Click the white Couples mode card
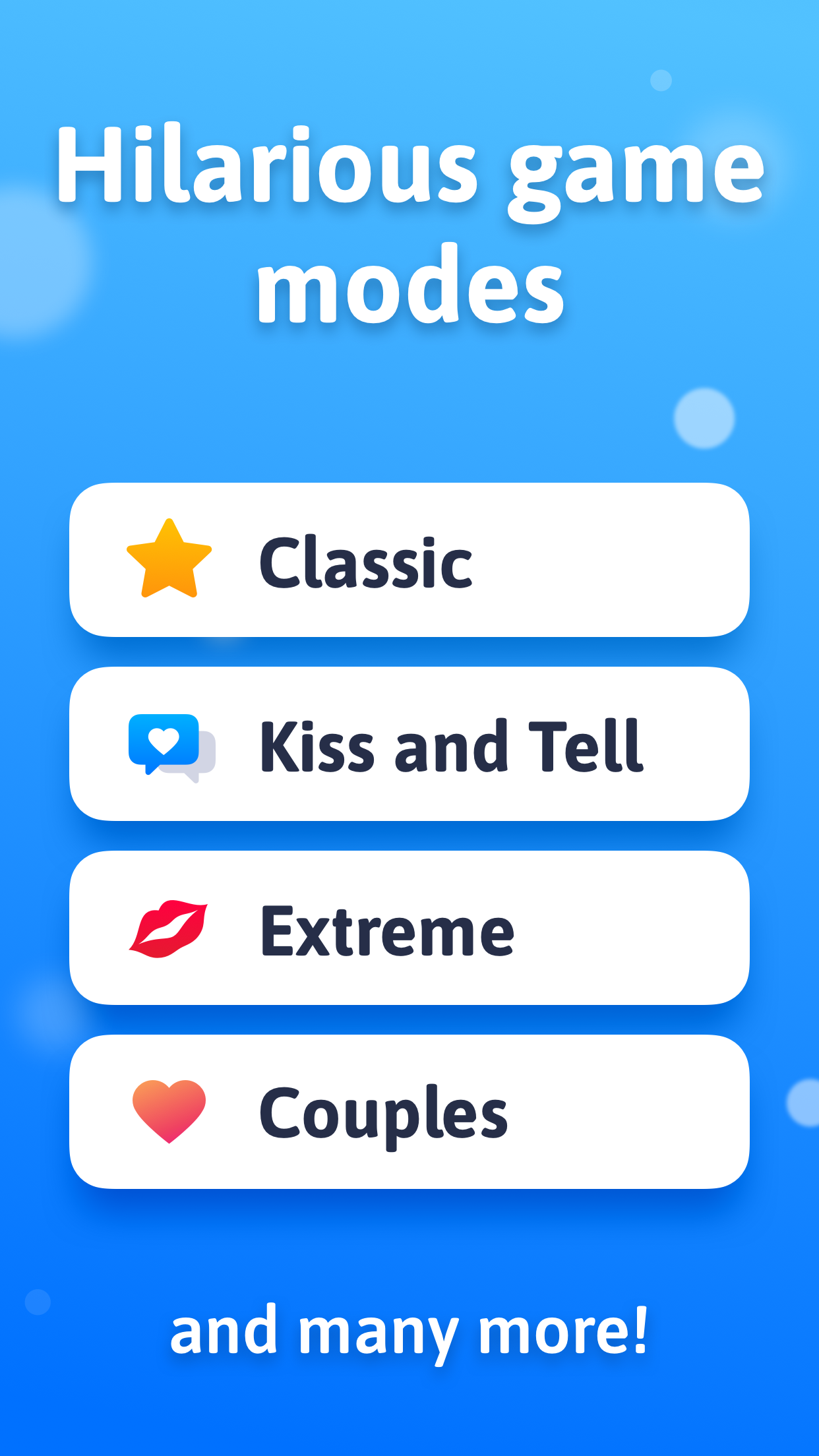The height and width of the screenshot is (1456, 819). 409,1113
